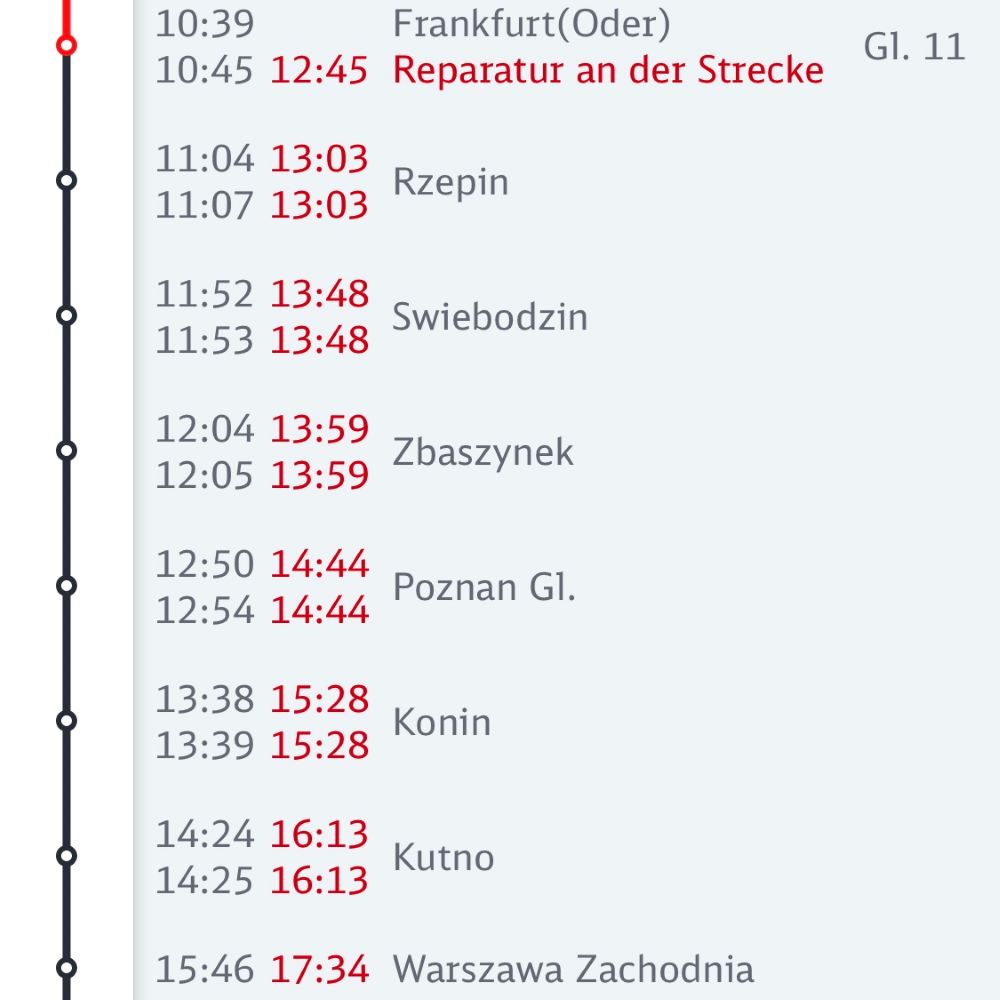Tap the Poznan Gl. stop
This screenshot has width=1000, height=1000.
coord(484,587)
